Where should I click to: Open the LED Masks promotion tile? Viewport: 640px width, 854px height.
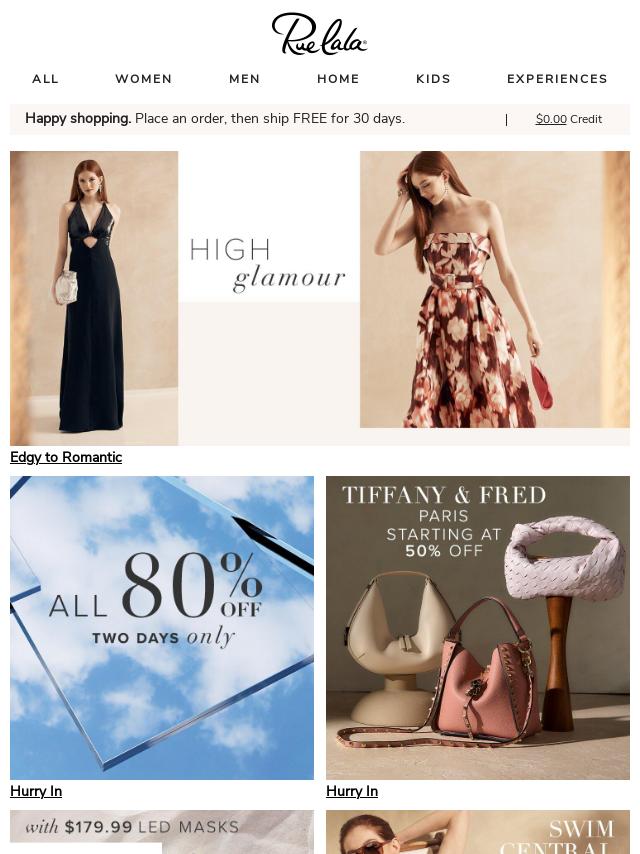tap(162, 830)
